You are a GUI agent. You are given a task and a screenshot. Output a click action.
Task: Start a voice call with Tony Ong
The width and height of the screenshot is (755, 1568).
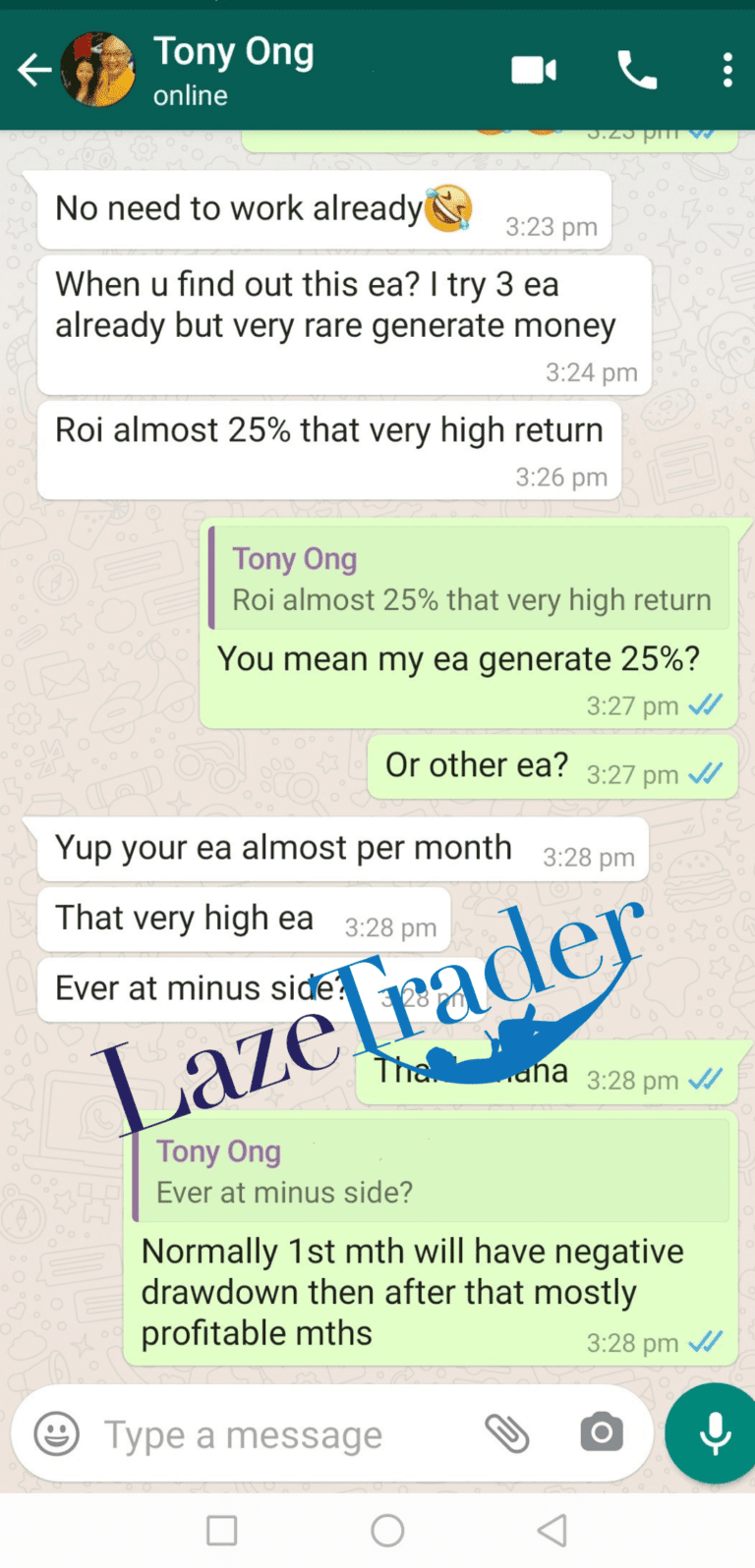point(636,70)
